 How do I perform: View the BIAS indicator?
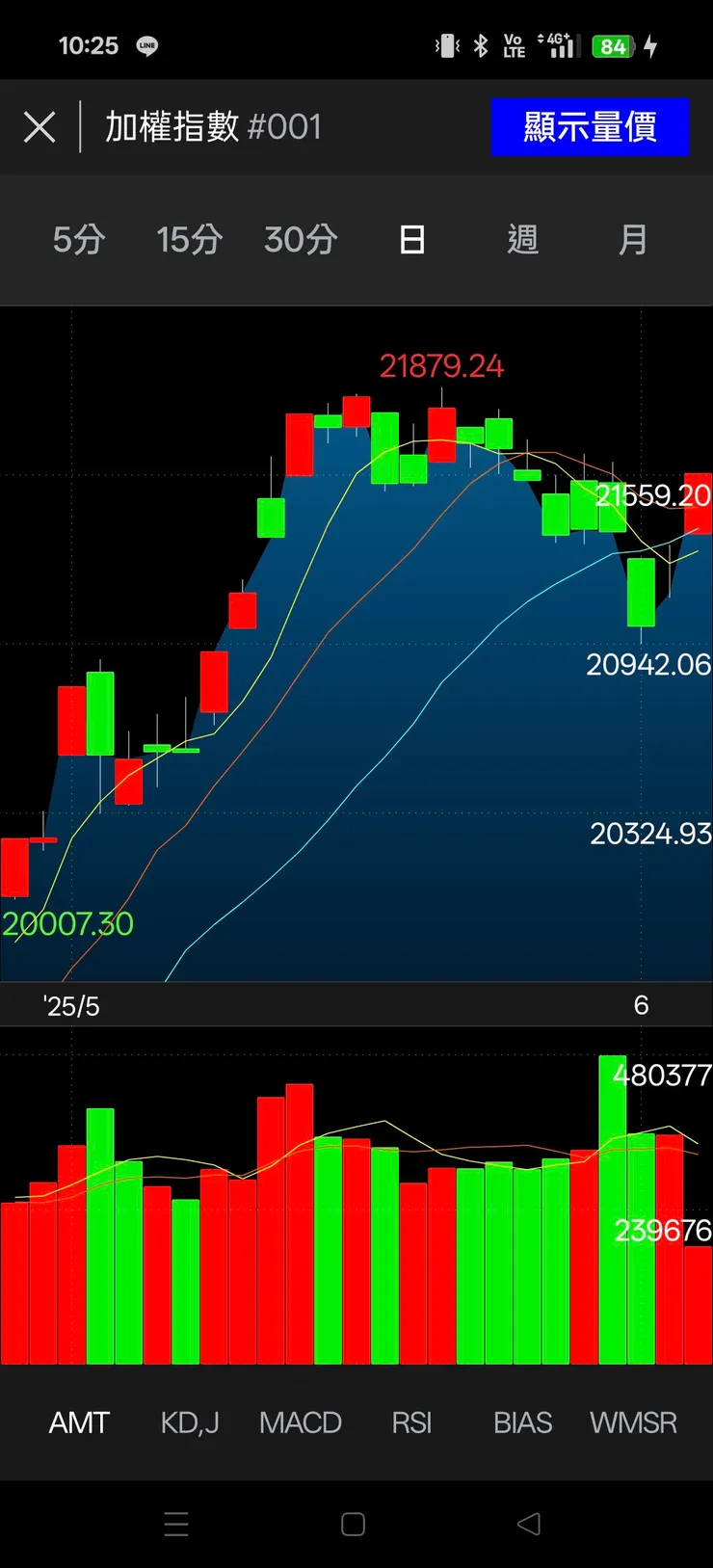pyautogui.click(x=523, y=1422)
